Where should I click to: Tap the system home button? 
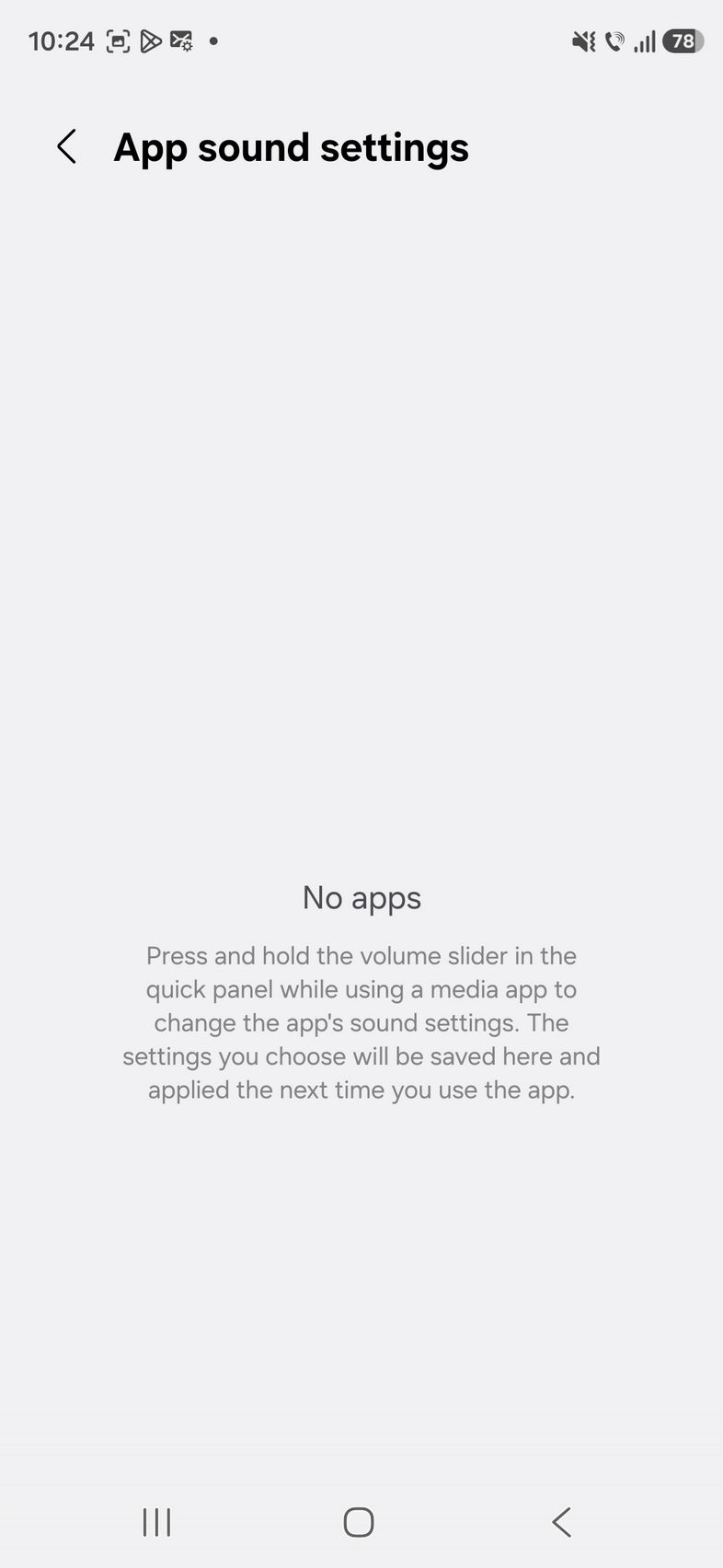click(x=359, y=1522)
